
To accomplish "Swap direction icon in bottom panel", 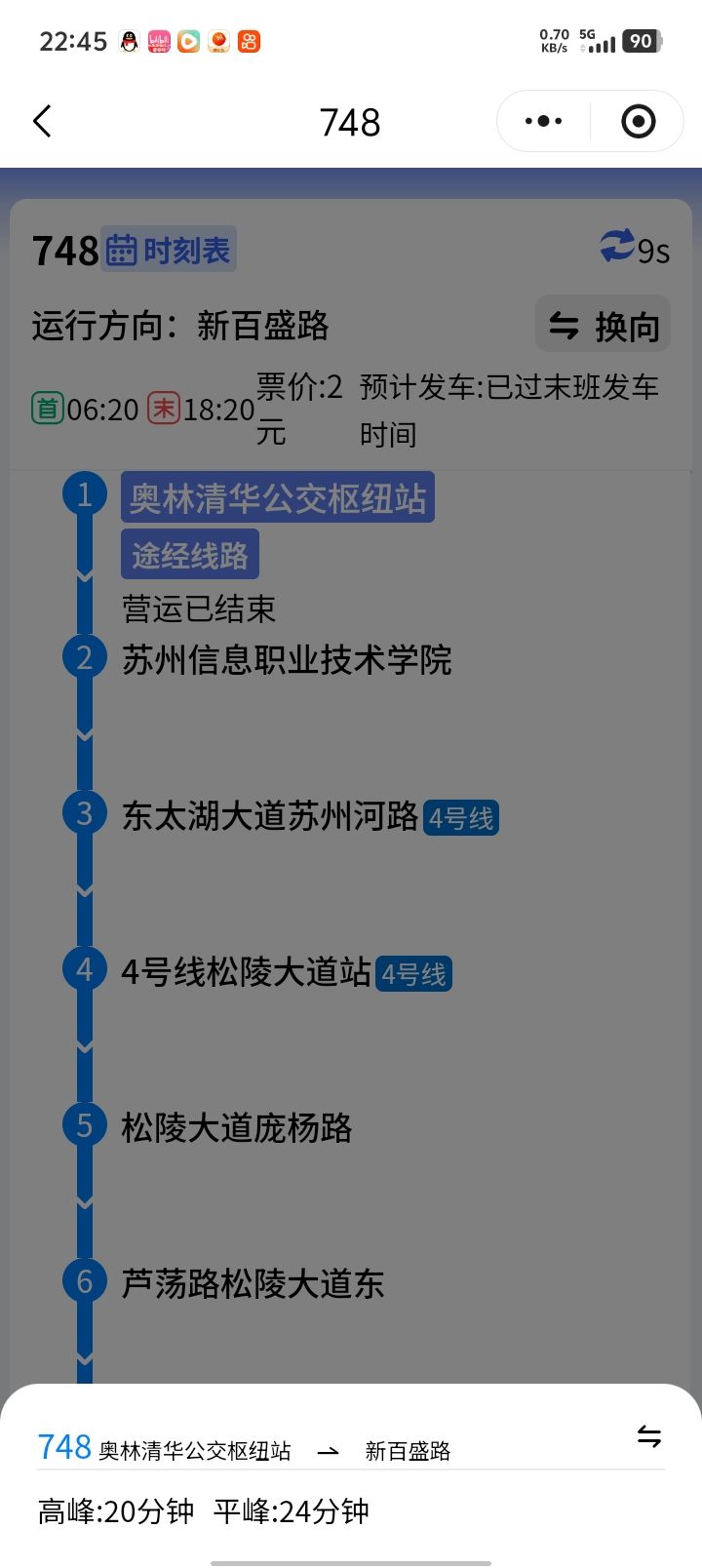I will (x=649, y=1435).
